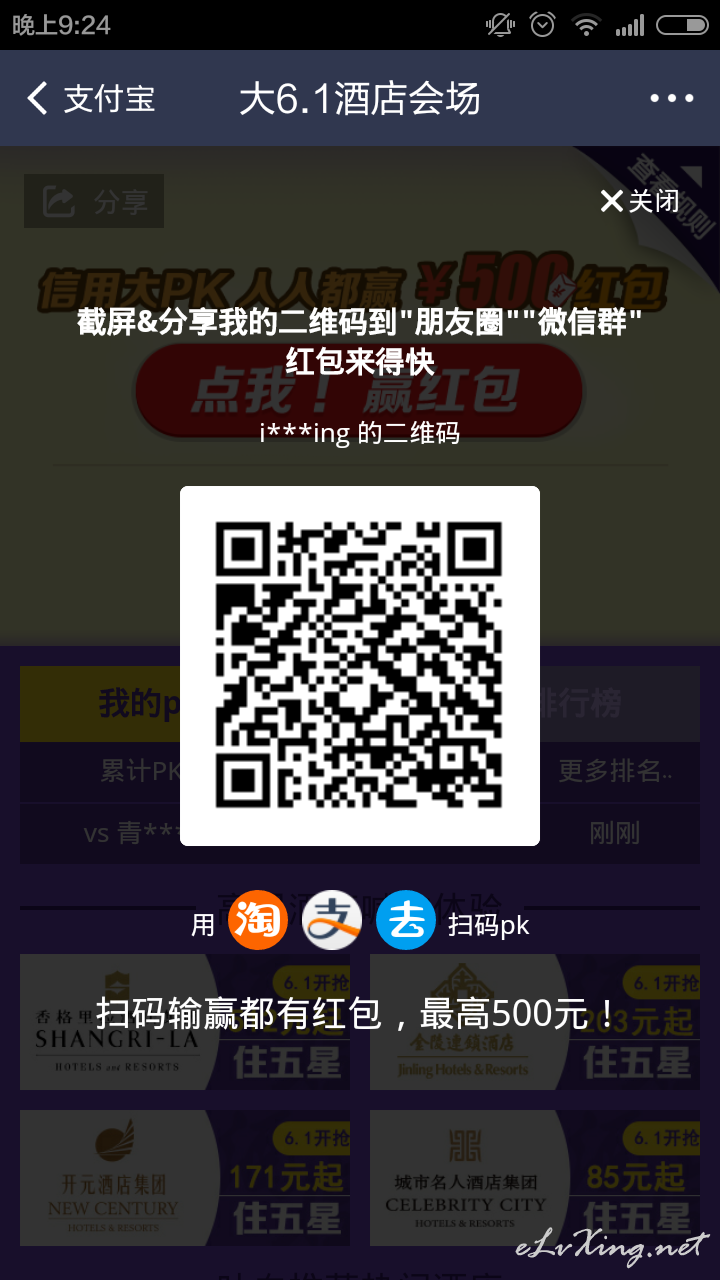720x1280 pixels.
Task: Go back to 支付宝
Action: [x=91, y=98]
